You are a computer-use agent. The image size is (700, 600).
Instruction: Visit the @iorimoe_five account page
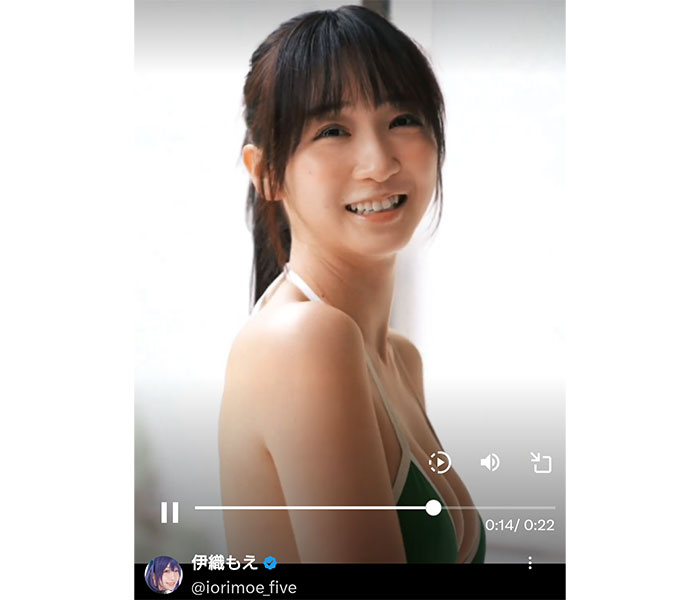click(x=244, y=587)
